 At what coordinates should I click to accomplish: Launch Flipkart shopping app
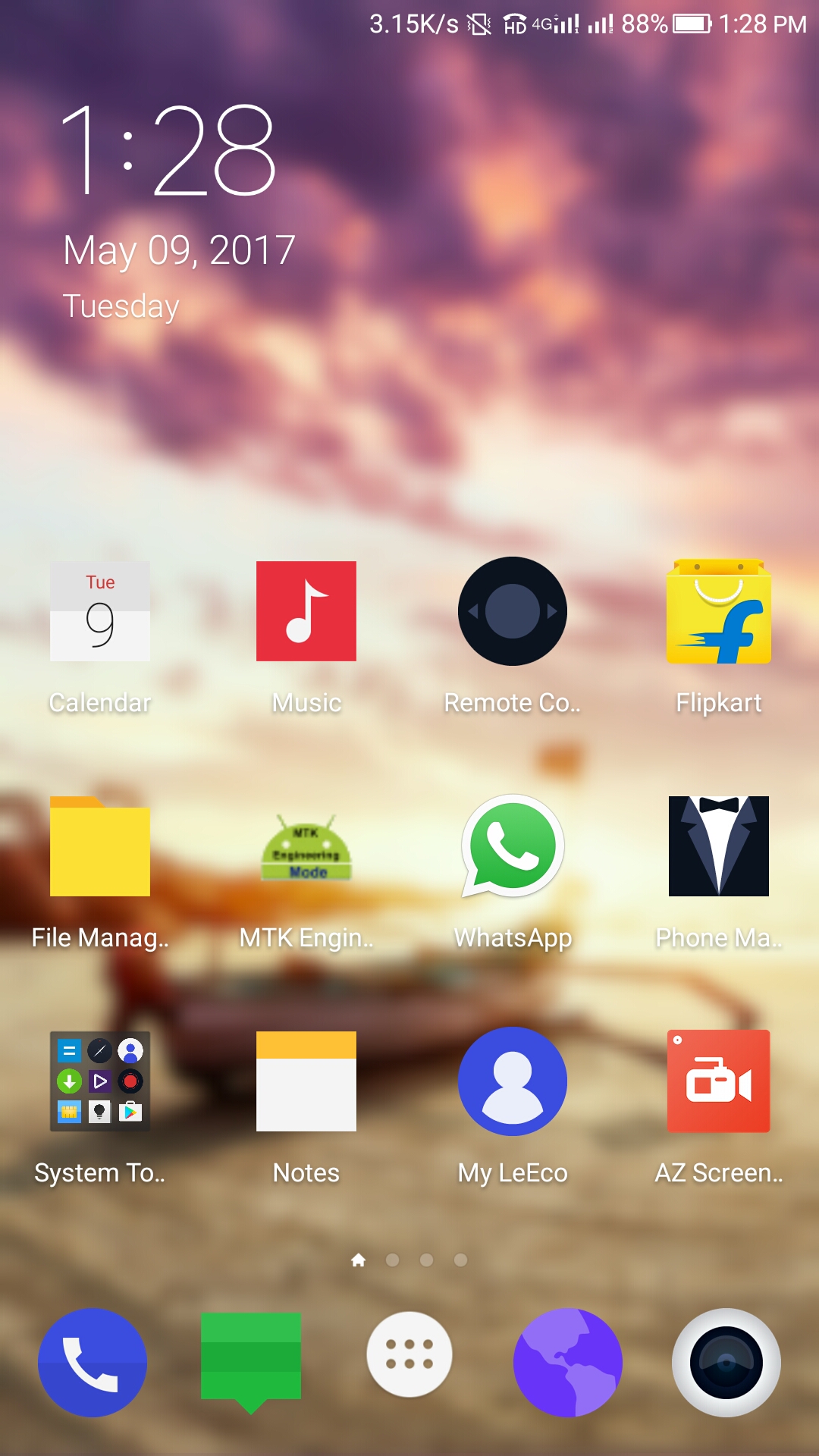(x=719, y=611)
